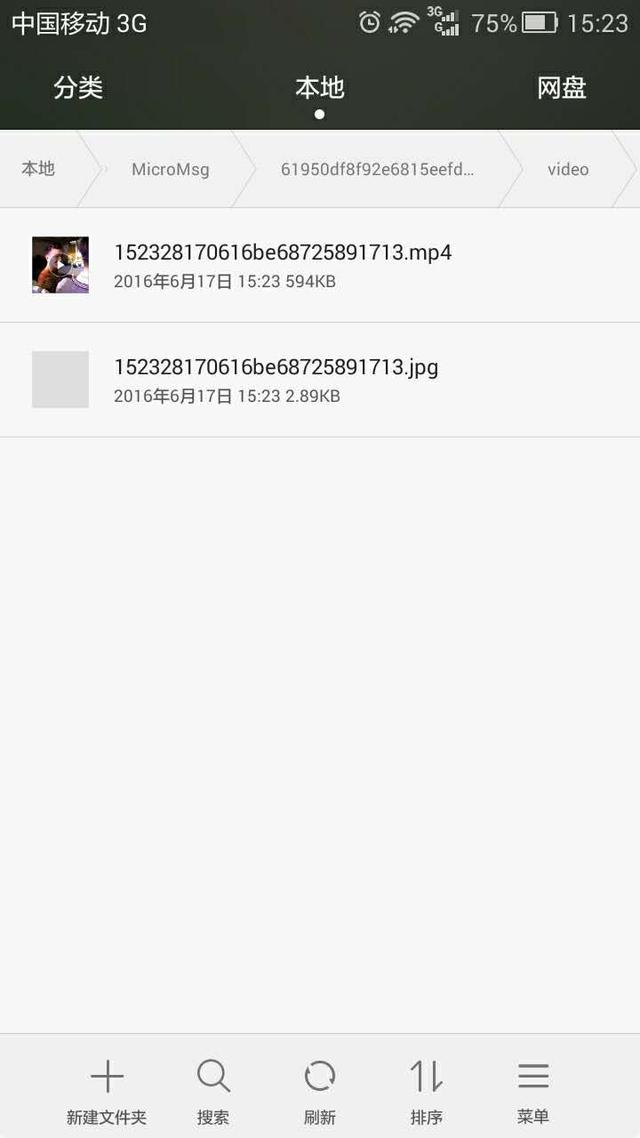Open the 152328170616be68725891713.jpg image file
The image size is (640, 1138).
[x=276, y=380]
